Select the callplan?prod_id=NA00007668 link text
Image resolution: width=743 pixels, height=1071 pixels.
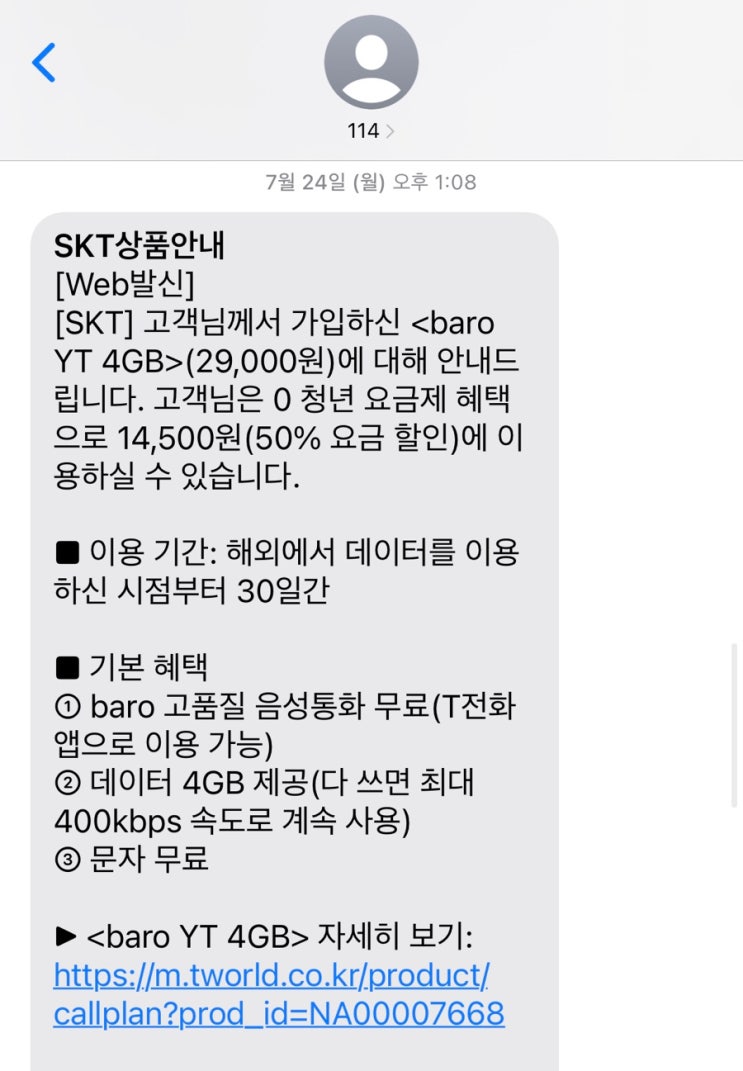tap(275, 1014)
